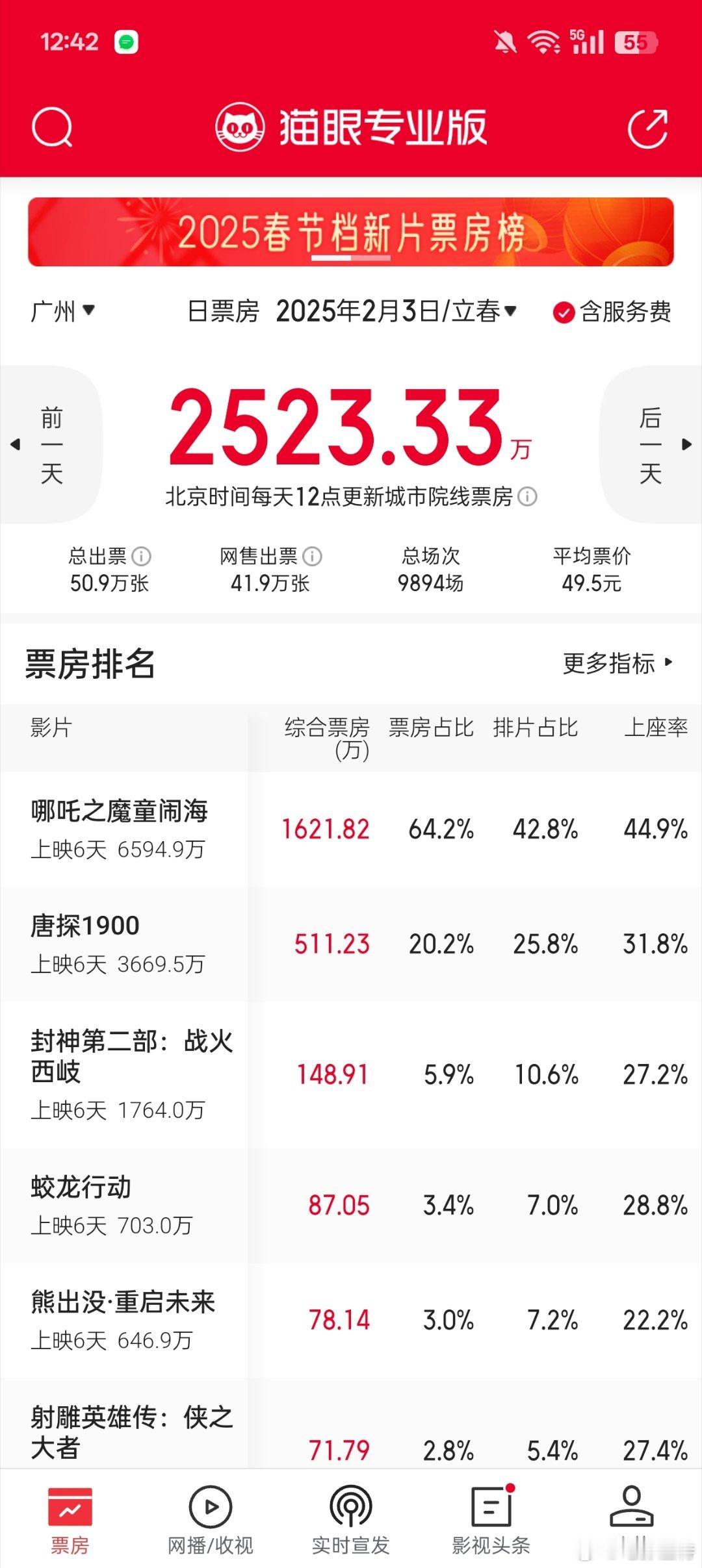702x1568 pixels.
Task: Open the 2025年2月3日 date picker dropdown
Action: coord(397,310)
